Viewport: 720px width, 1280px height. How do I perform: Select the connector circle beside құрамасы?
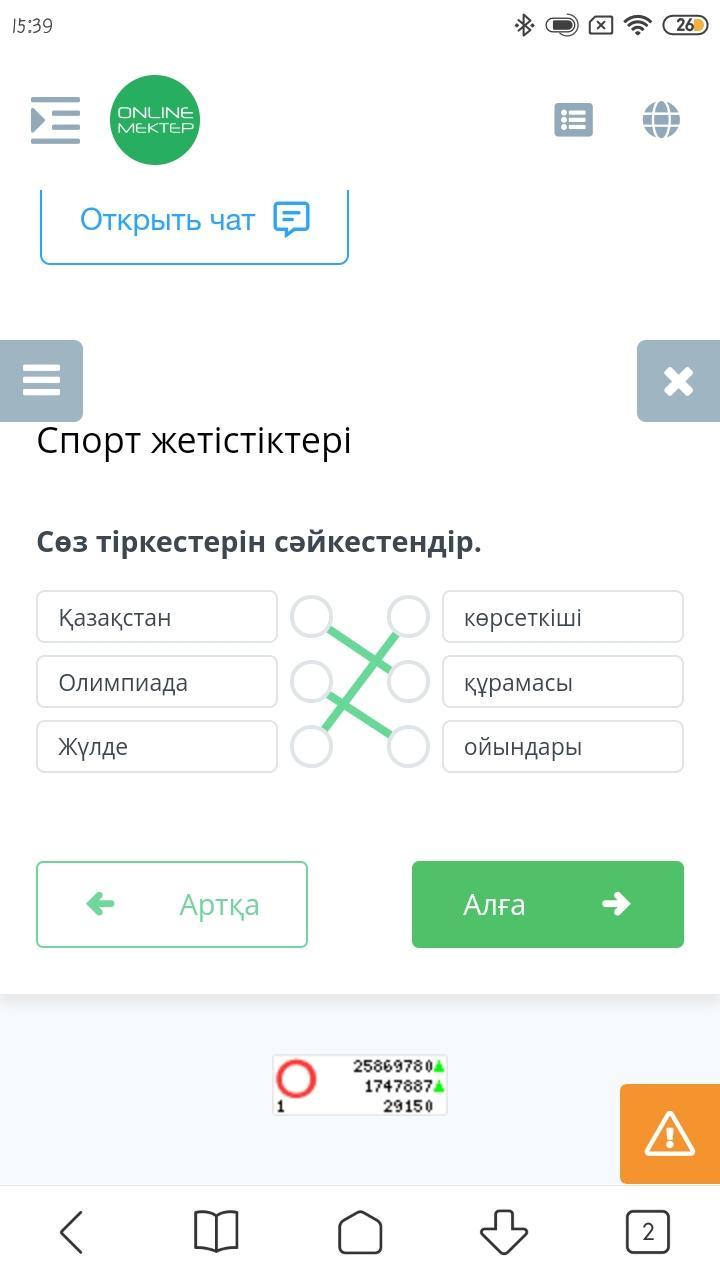pos(408,681)
